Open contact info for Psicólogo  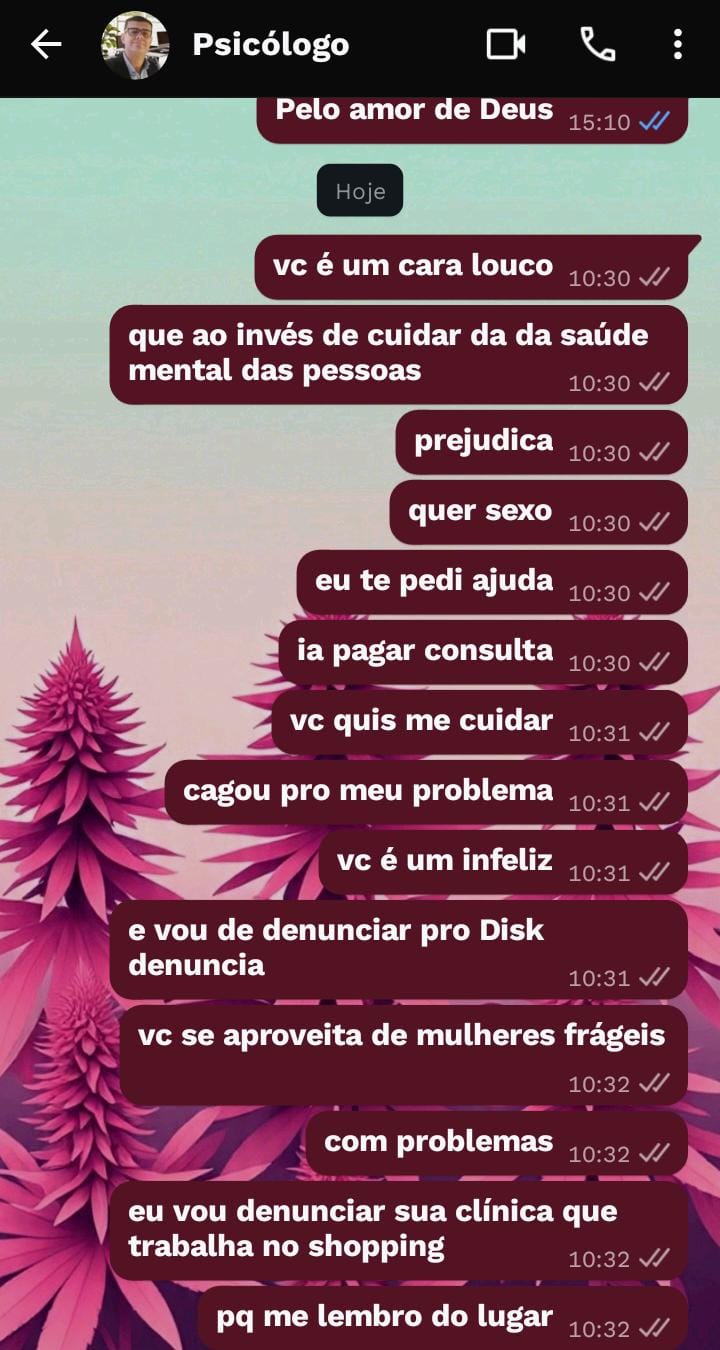270,45
